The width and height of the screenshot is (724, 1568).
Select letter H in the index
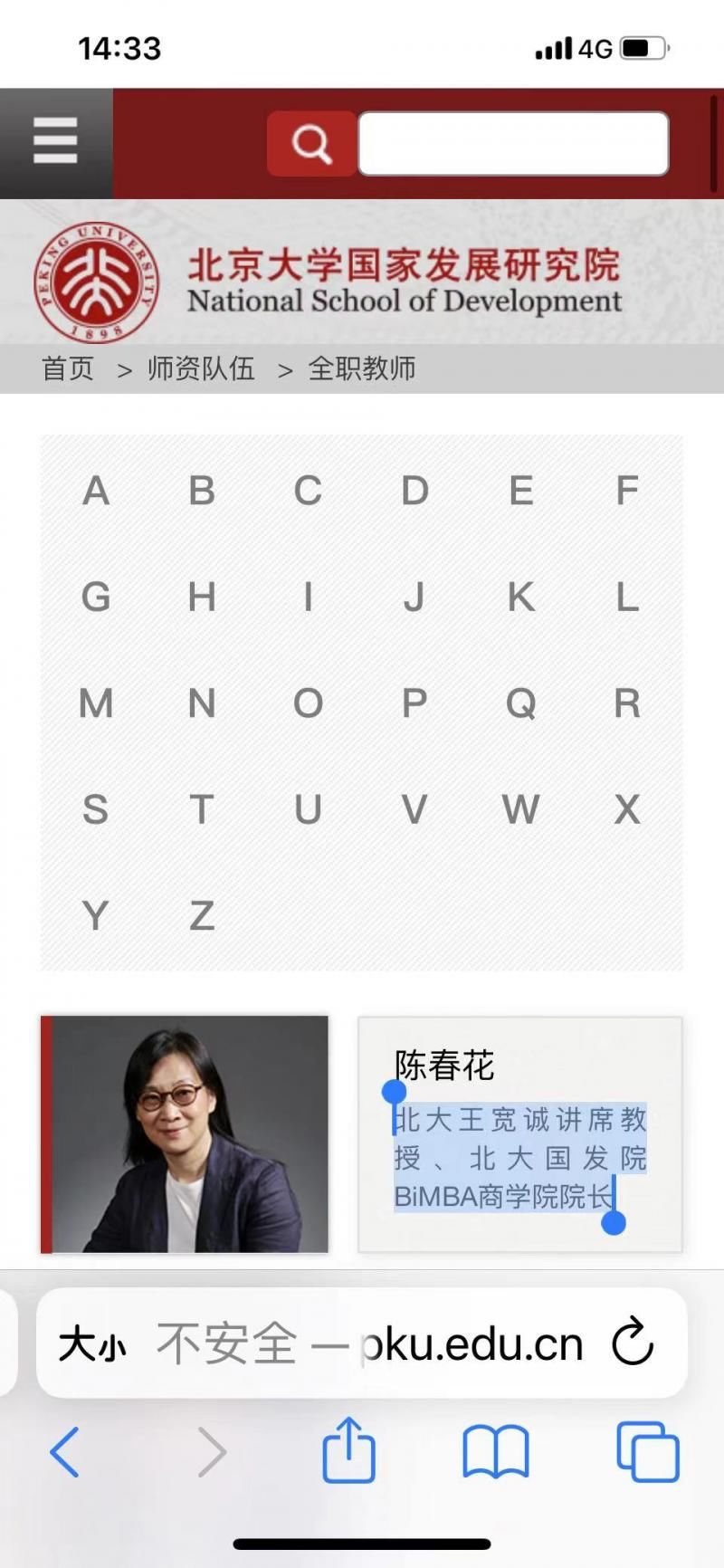click(x=202, y=598)
